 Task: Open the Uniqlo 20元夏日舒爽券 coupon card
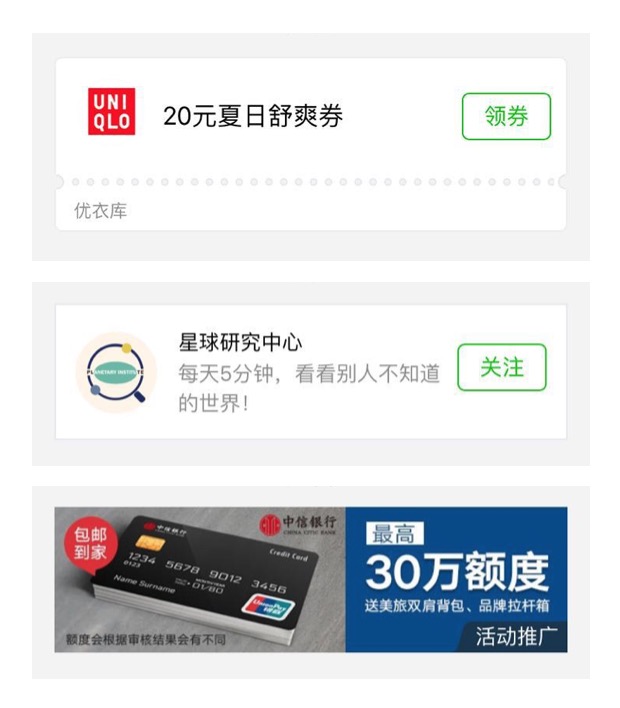[253, 117]
